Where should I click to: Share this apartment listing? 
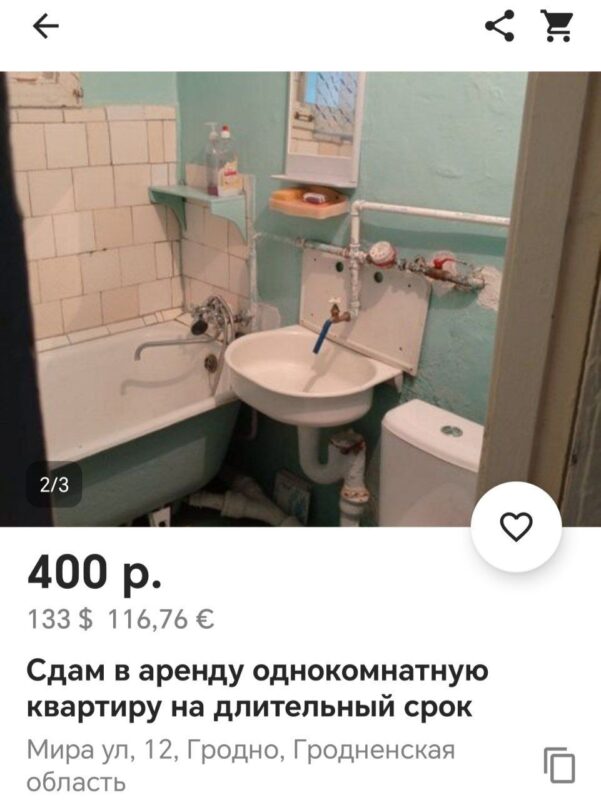tap(499, 26)
